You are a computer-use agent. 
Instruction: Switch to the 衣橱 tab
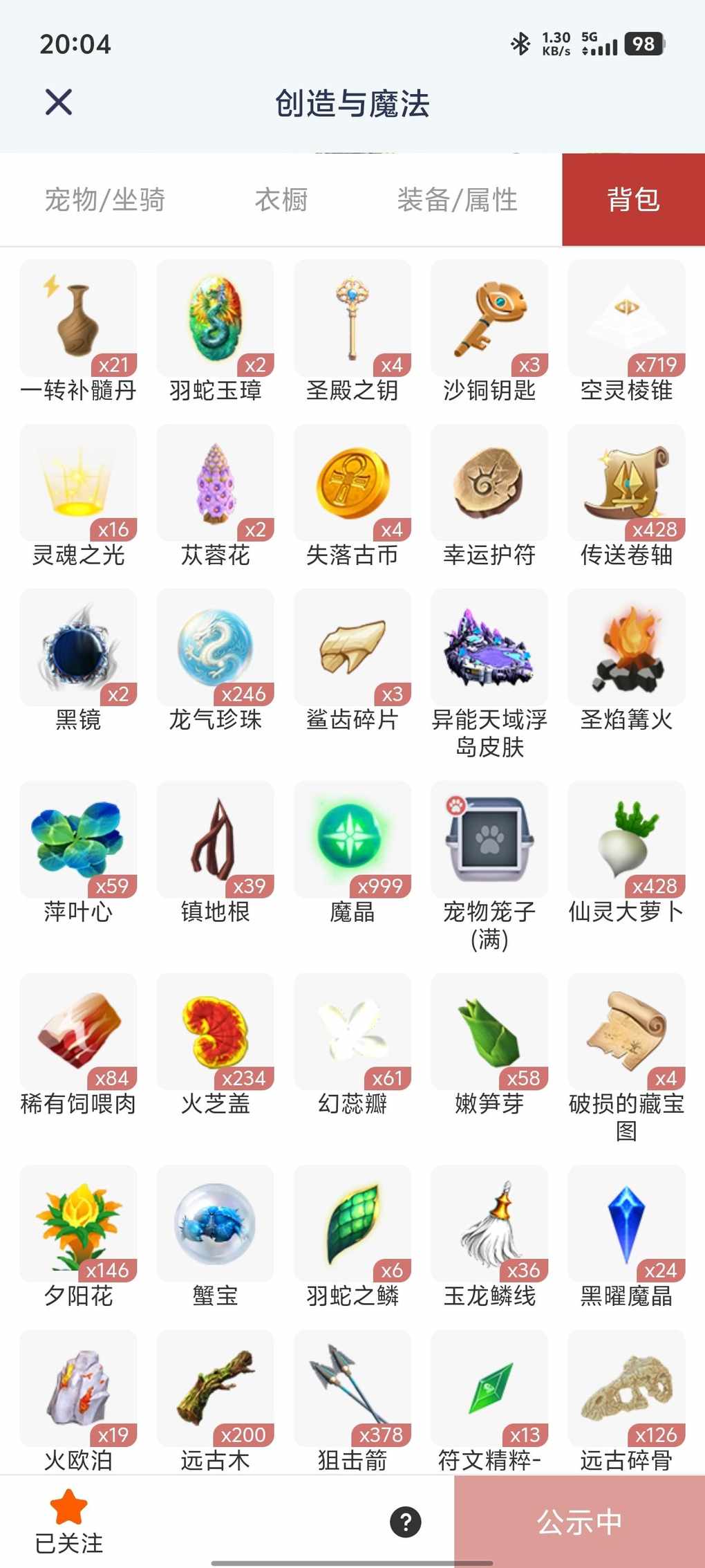coord(281,200)
